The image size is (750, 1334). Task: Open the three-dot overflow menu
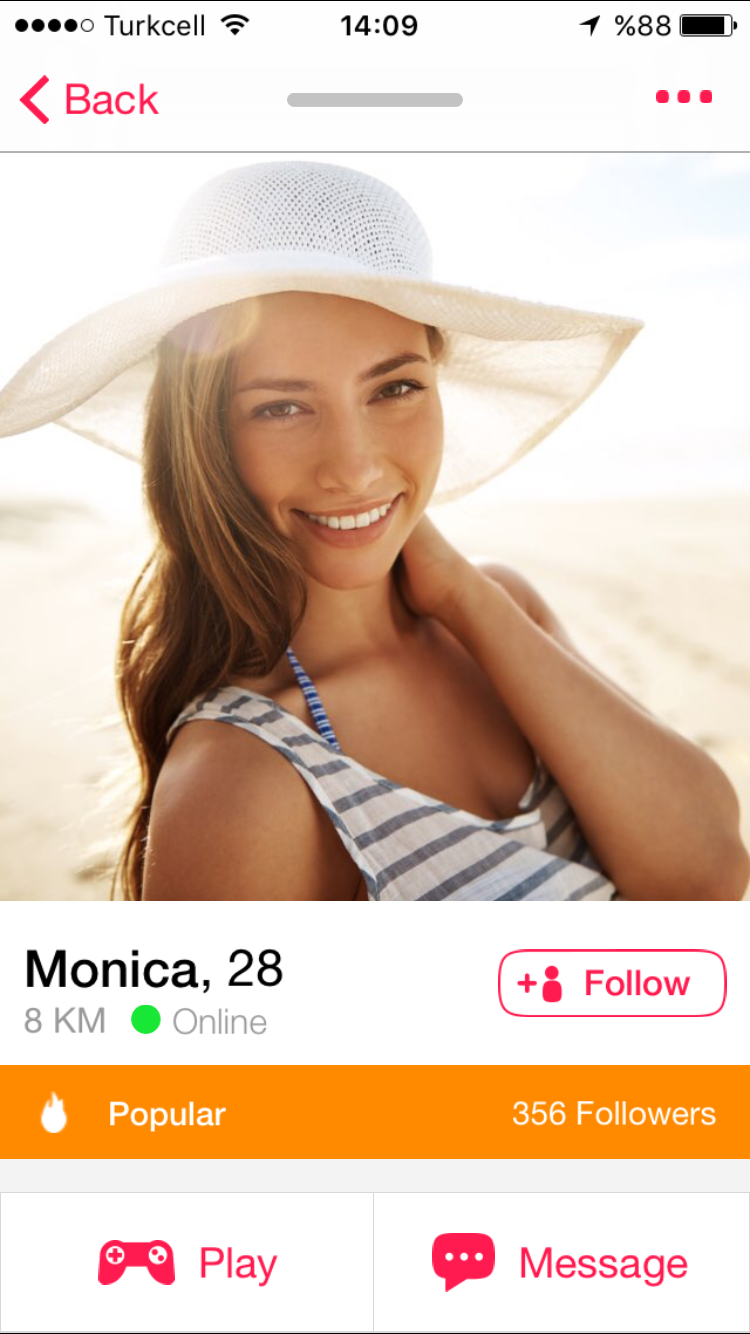[x=684, y=97]
